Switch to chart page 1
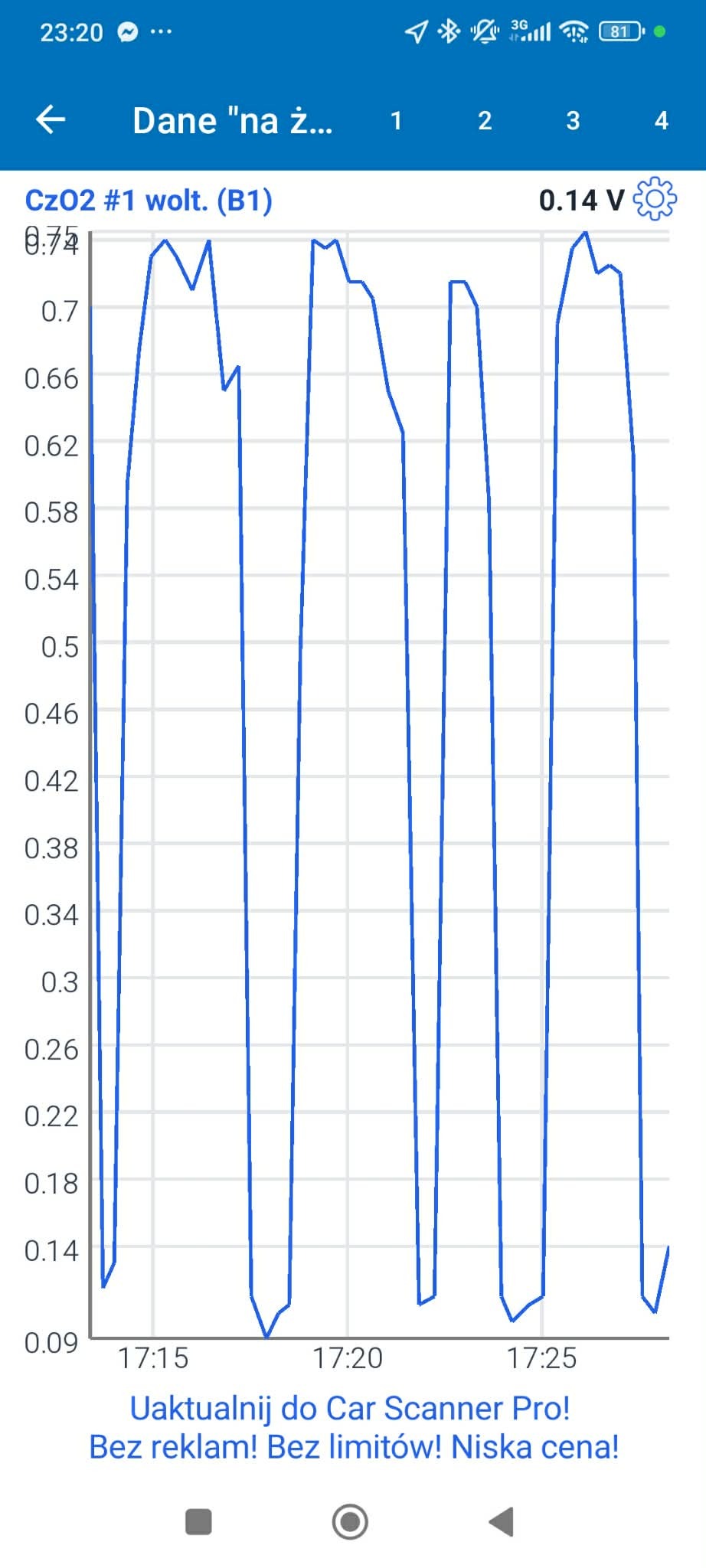Image resolution: width=706 pixels, height=1568 pixels. pyautogui.click(x=396, y=120)
